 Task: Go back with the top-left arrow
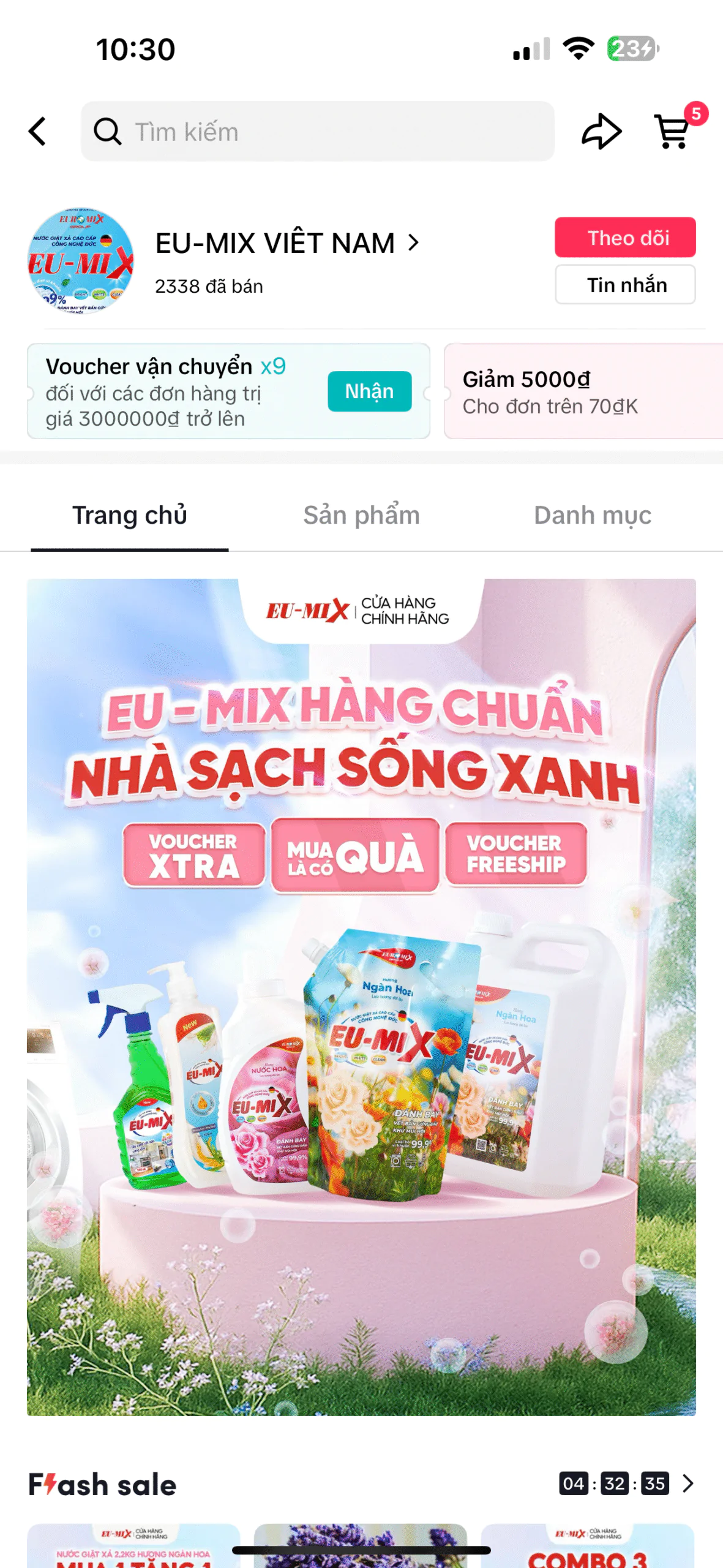click(x=38, y=132)
